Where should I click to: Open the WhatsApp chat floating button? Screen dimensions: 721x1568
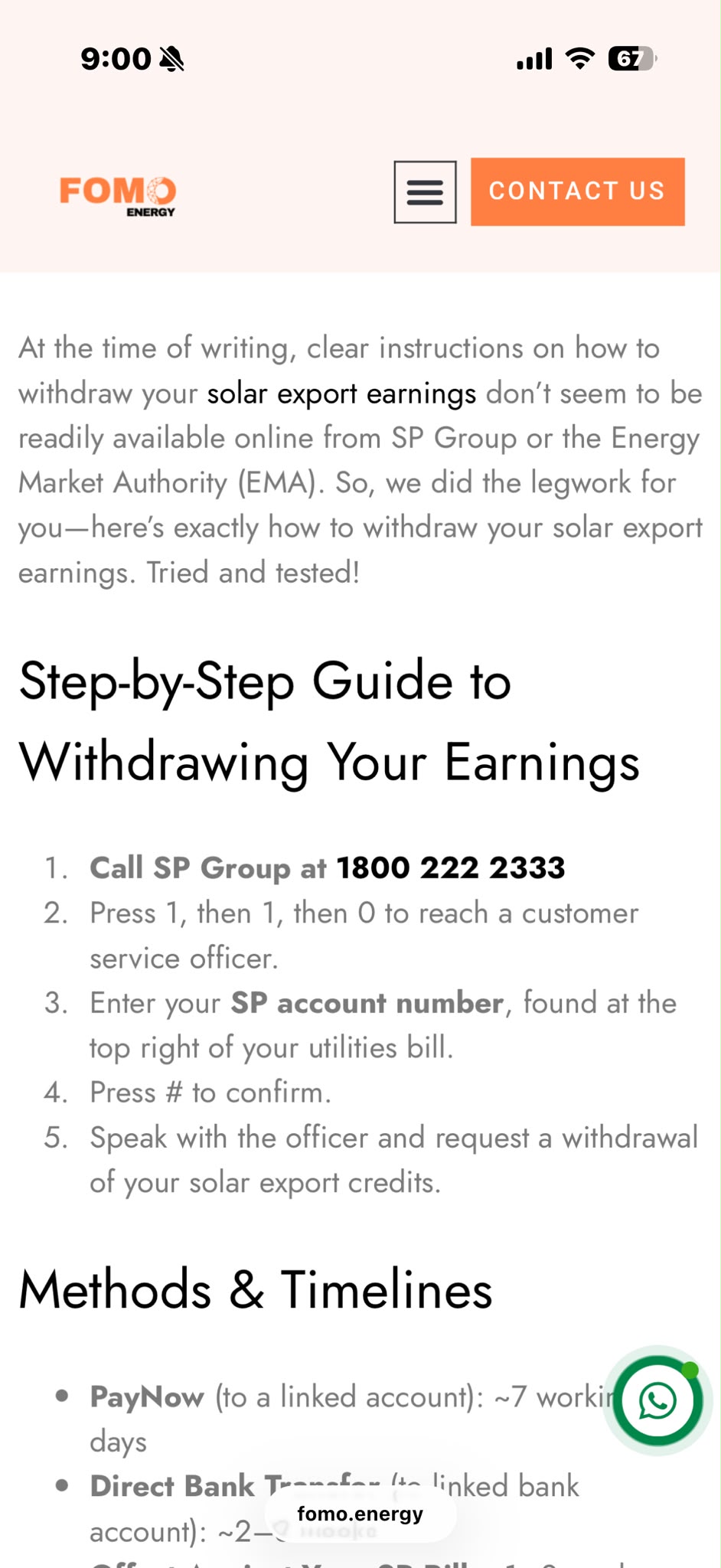coord(657,1401)
